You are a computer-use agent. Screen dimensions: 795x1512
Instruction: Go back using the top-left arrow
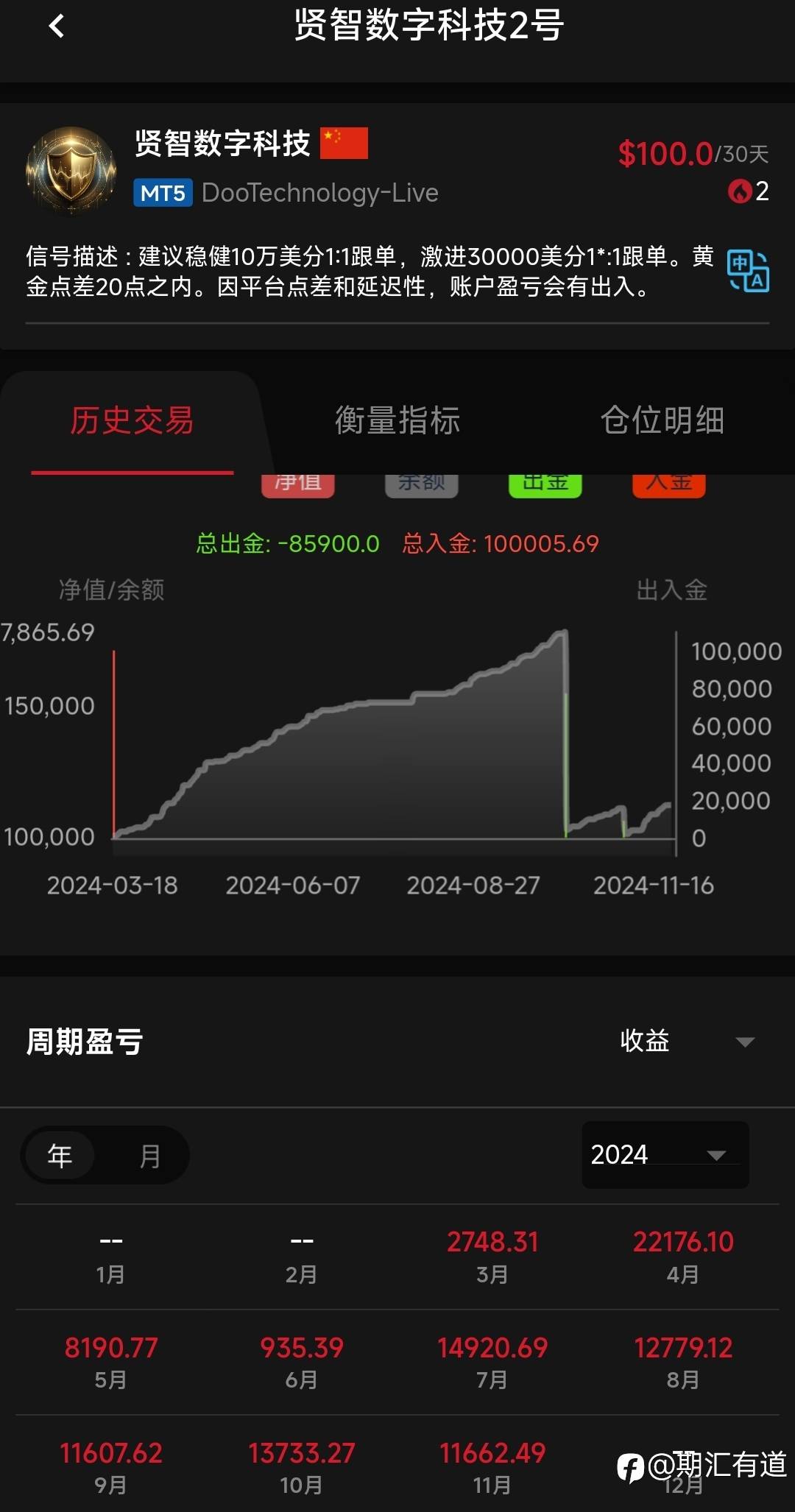[x=57, y=27]
